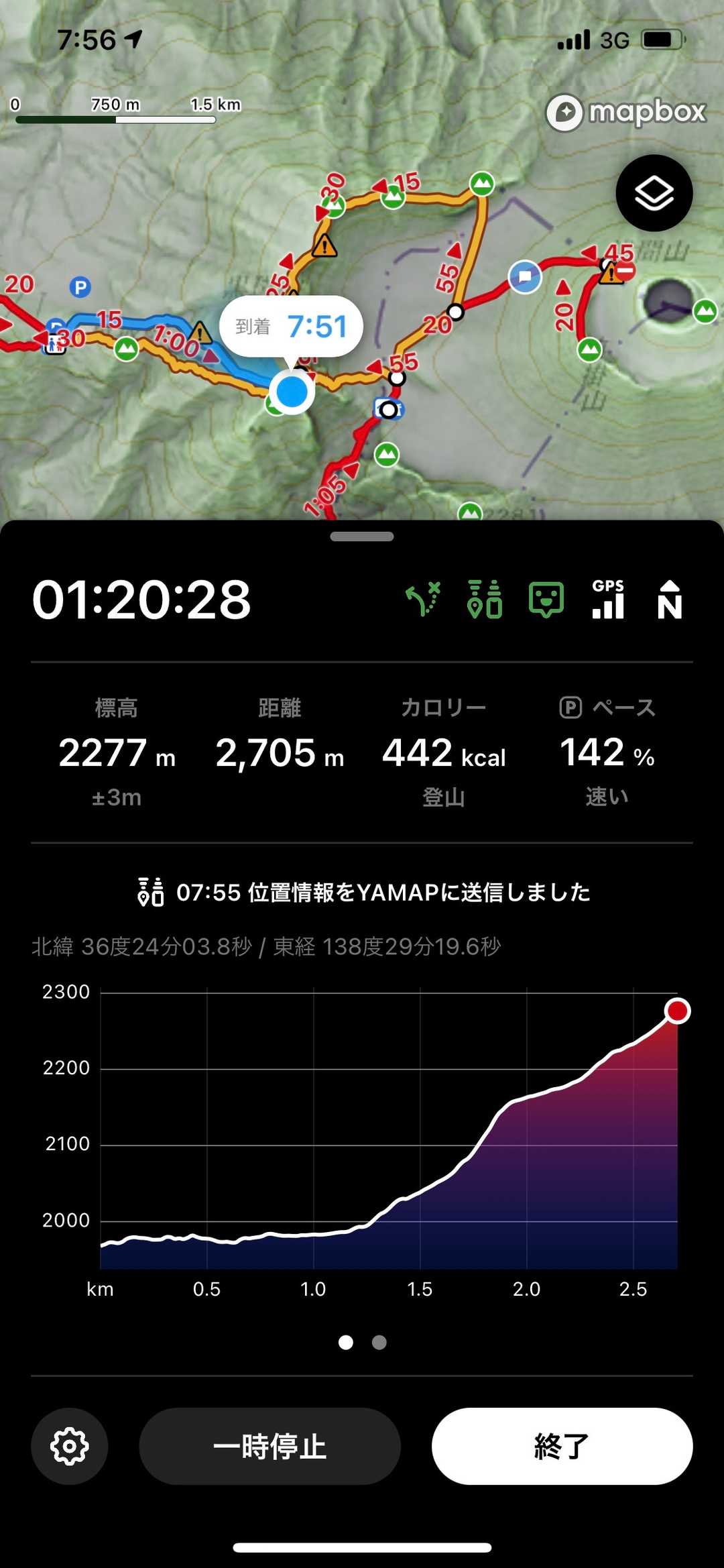
Task: Switch to the second chart page dot
Action: point(379,1342)
